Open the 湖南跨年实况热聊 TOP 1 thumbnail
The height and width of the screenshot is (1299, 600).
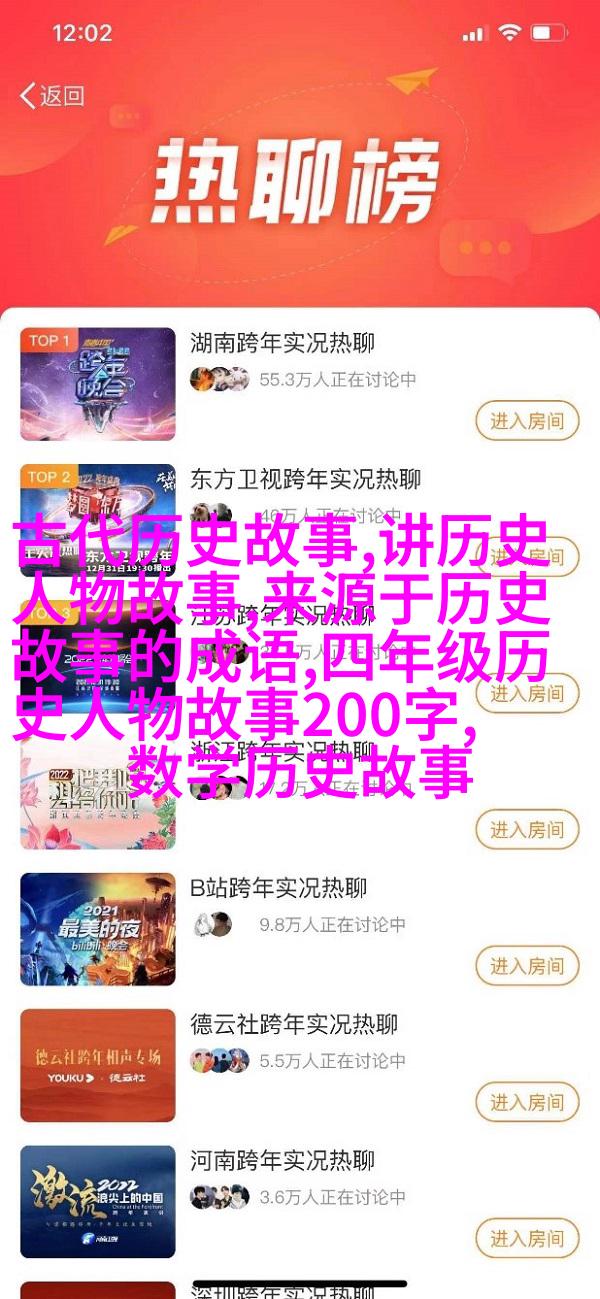click(x=97, y=385)
